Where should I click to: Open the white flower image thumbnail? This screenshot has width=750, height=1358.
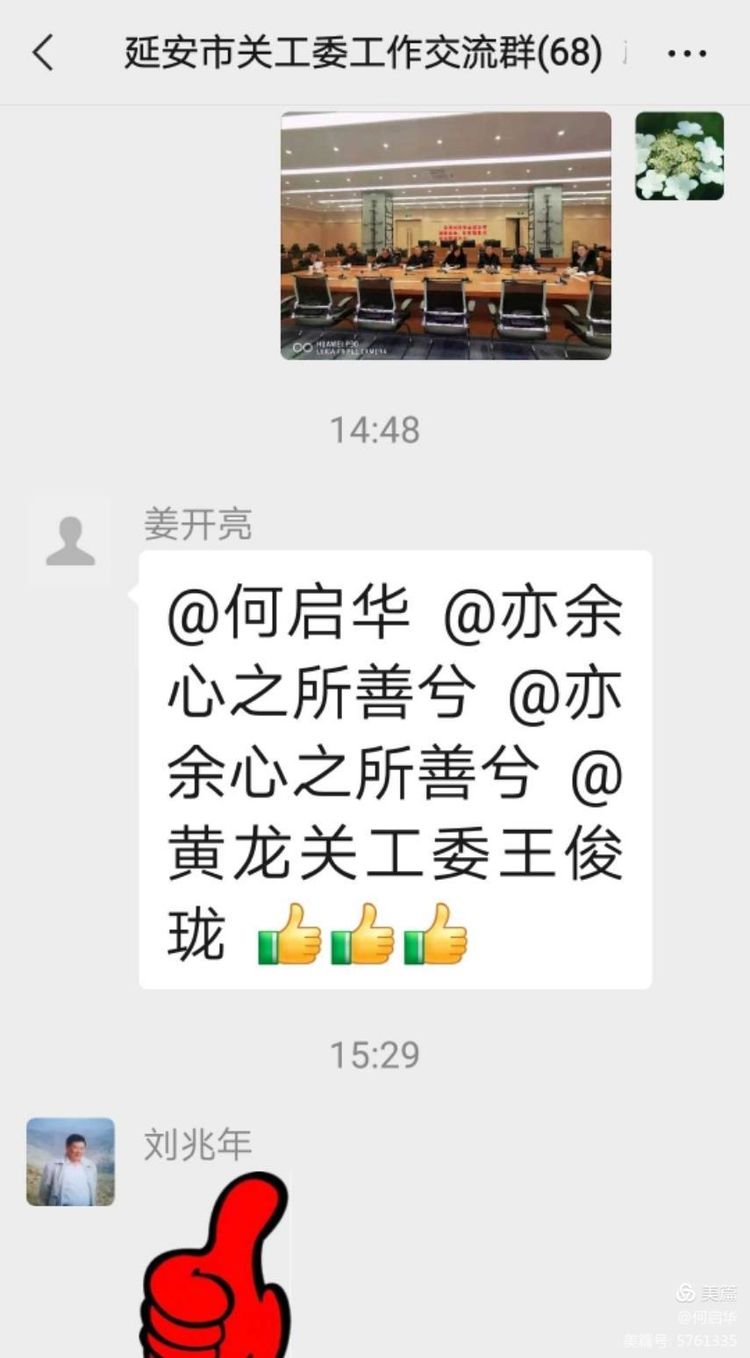[678, 155]
